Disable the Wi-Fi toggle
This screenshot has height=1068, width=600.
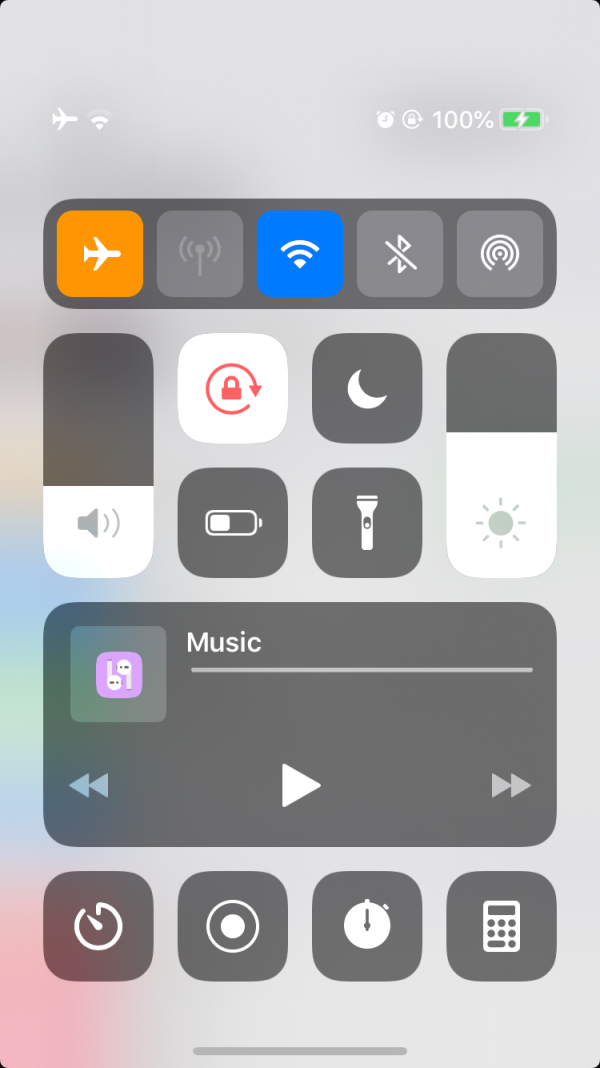coord(300,254)
